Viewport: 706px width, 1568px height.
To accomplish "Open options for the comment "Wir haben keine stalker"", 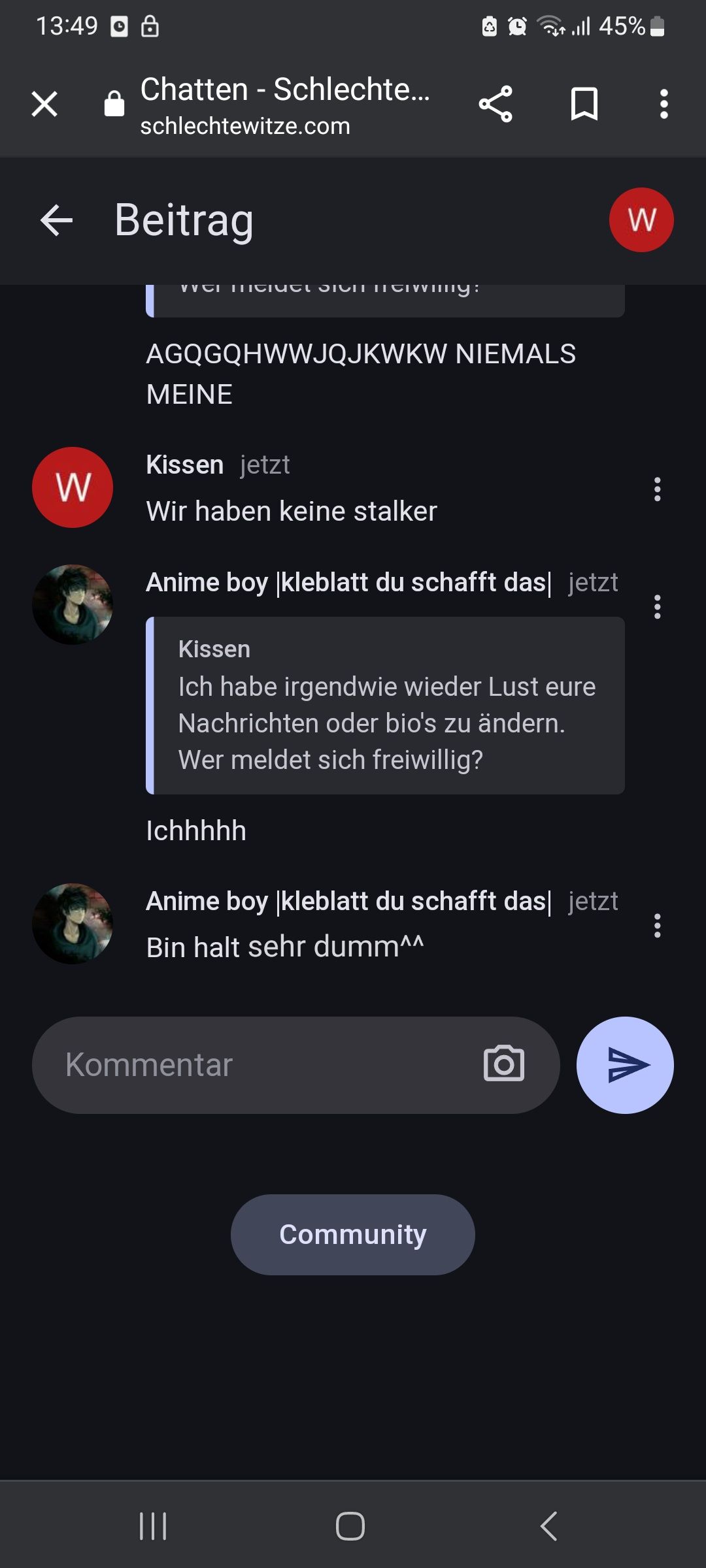I will 657,489.
